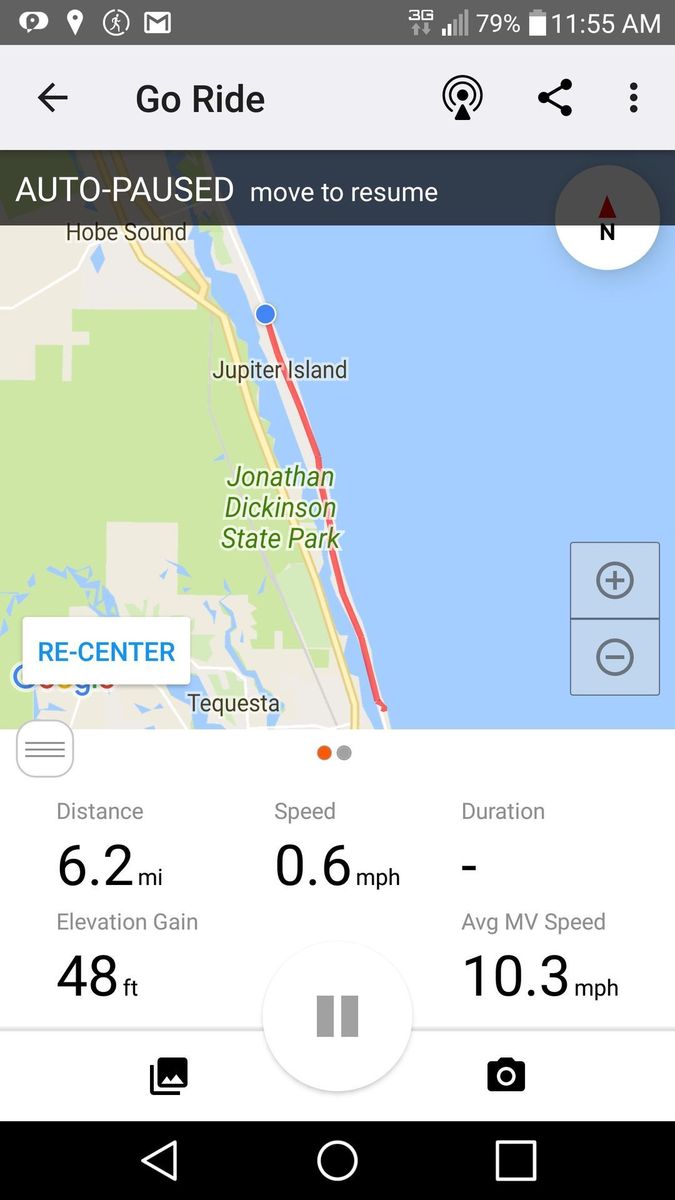Re-center the map on location

(x=106, y=652)
